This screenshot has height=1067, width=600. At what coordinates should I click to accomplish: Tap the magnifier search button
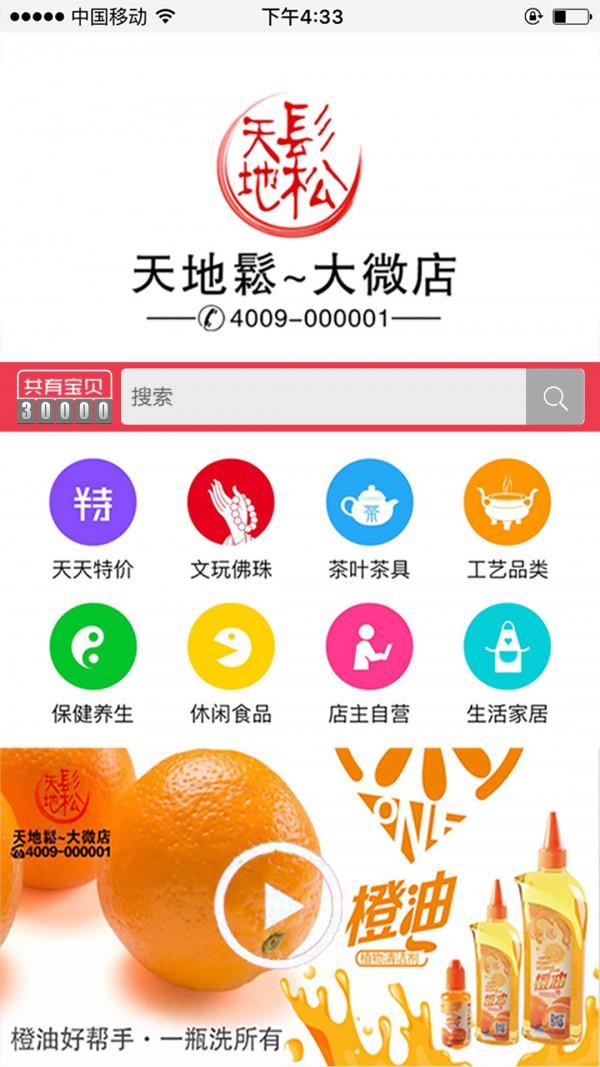[555, 397]
